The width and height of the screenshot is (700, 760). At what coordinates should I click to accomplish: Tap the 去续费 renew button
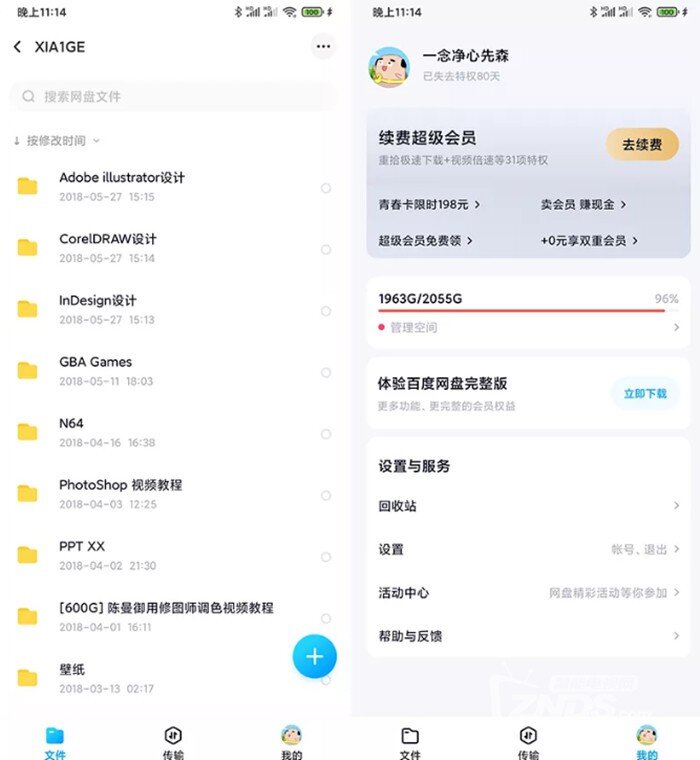642,145
